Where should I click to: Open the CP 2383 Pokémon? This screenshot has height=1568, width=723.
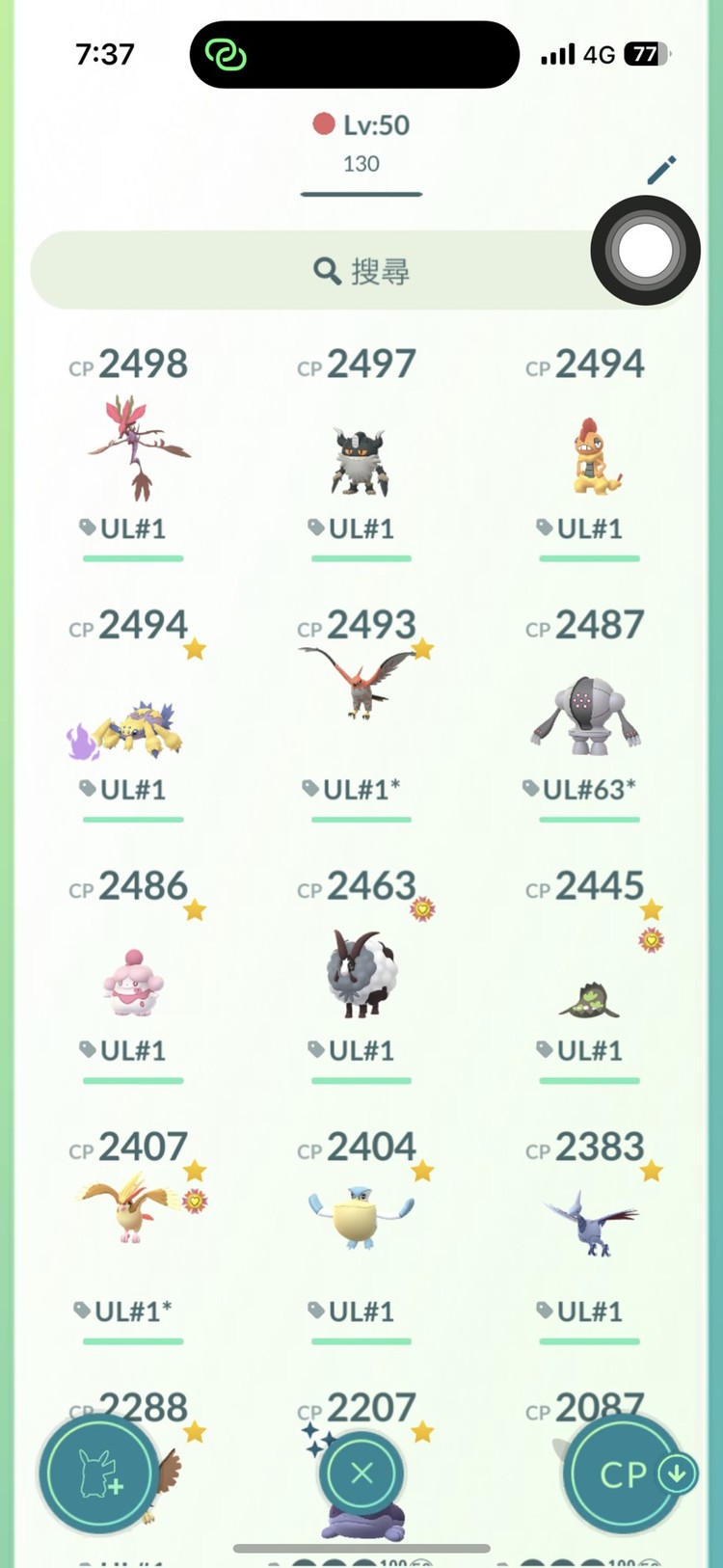point(589,1222)
